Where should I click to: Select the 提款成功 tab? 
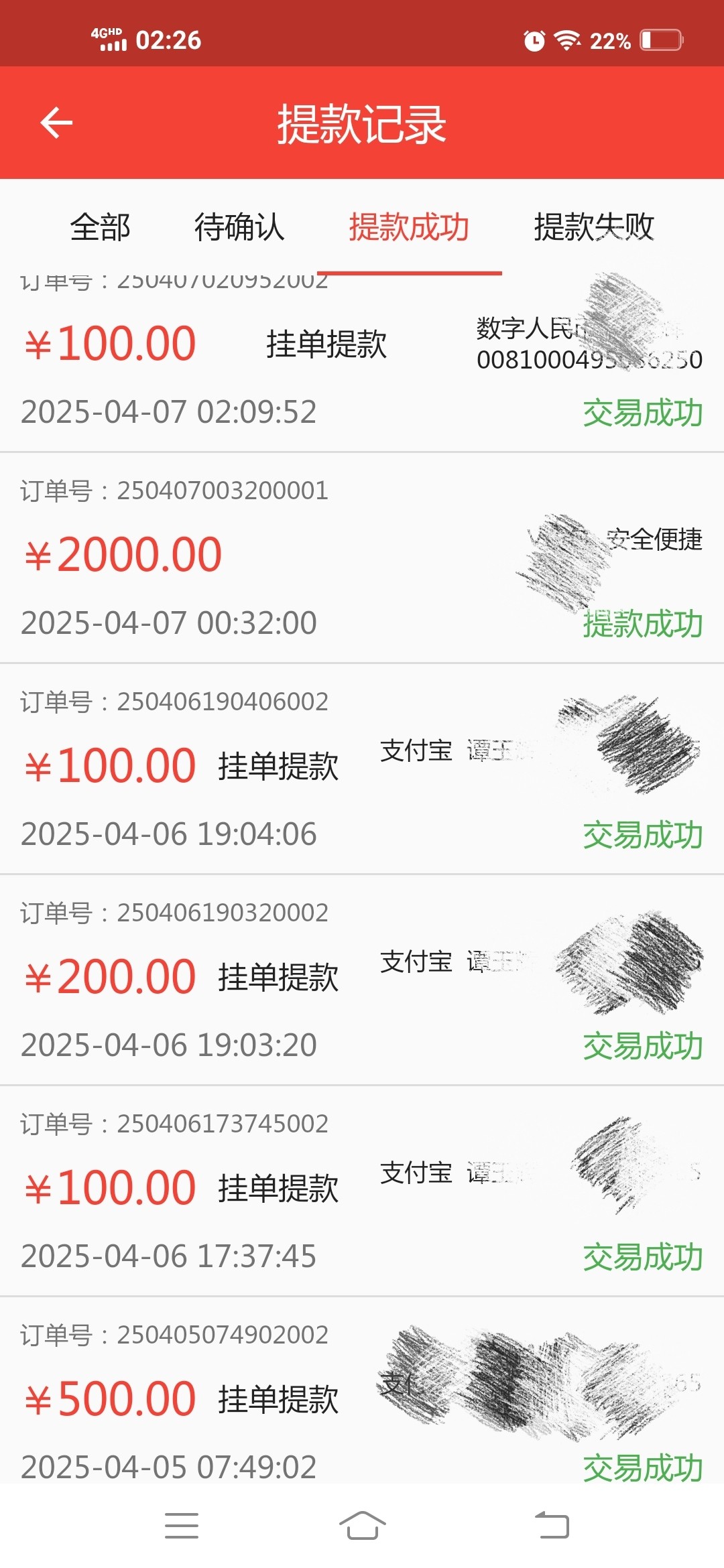tap(409, 227)
